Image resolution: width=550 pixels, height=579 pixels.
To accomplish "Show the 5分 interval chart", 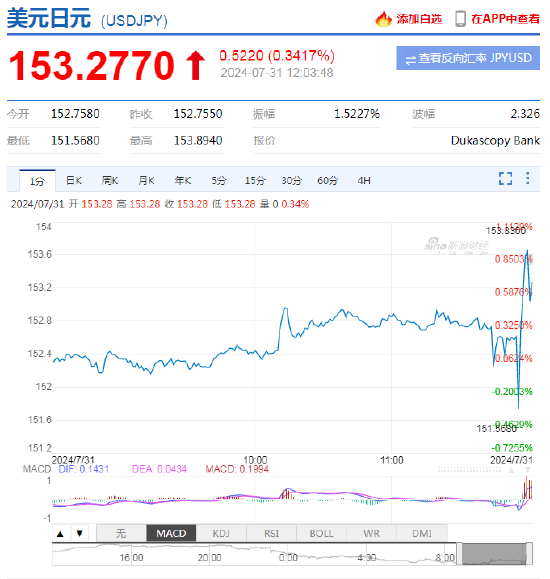I will click(x=219, y=181).
